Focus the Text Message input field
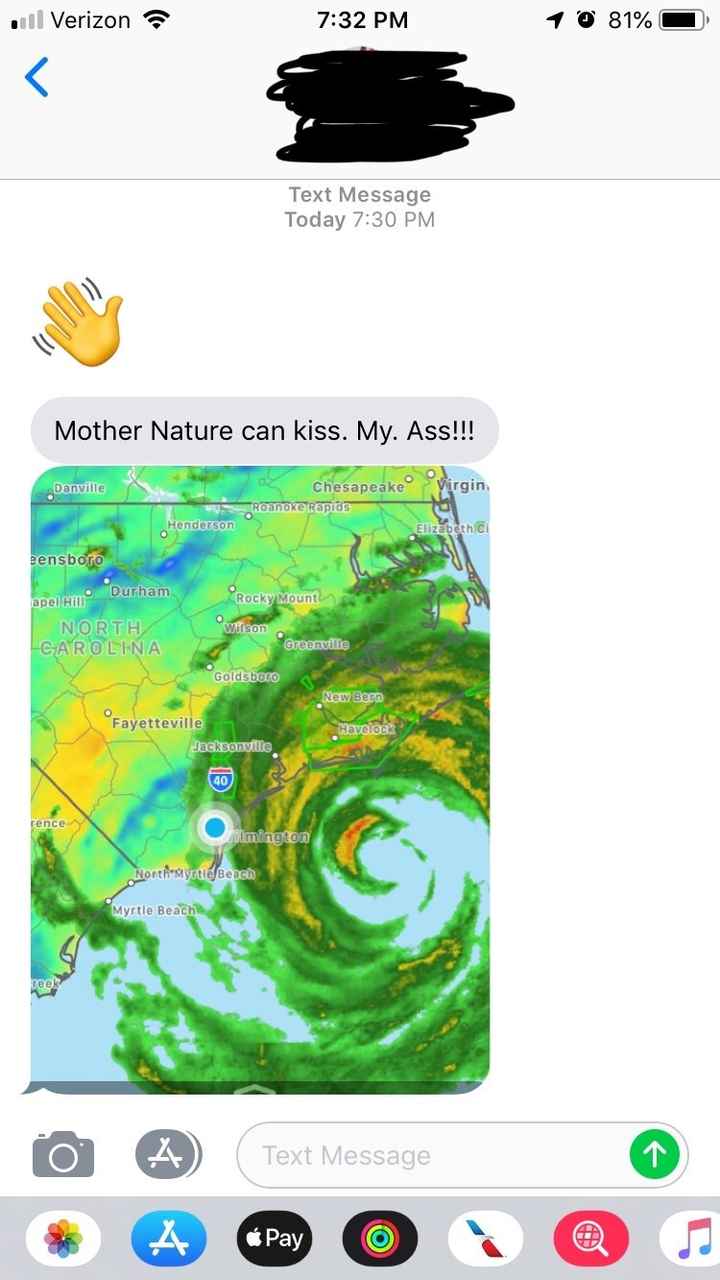 [430, 1156]
